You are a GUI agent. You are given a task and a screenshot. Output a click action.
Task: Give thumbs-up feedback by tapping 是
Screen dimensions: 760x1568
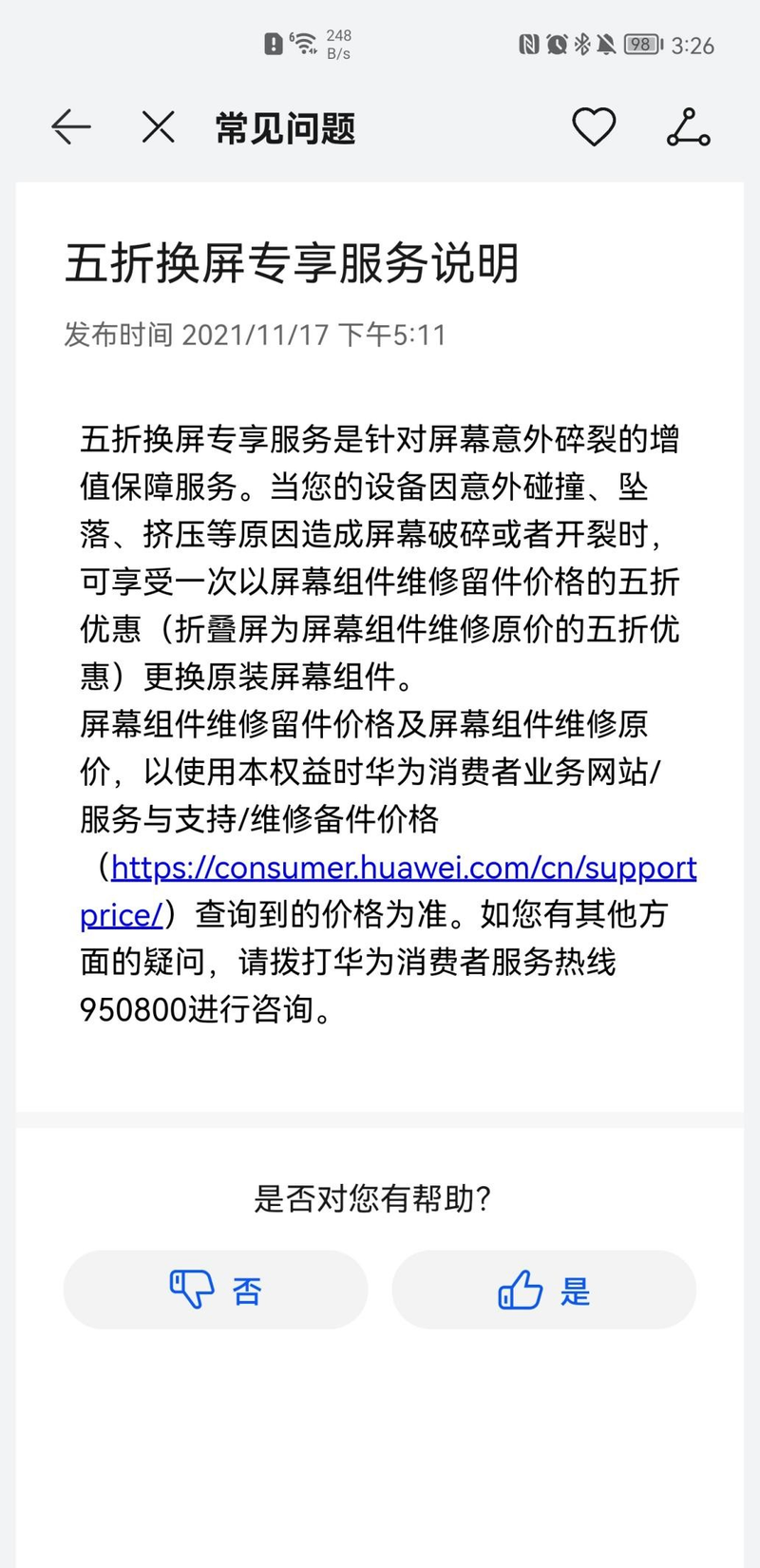(x=543, y=1290)
